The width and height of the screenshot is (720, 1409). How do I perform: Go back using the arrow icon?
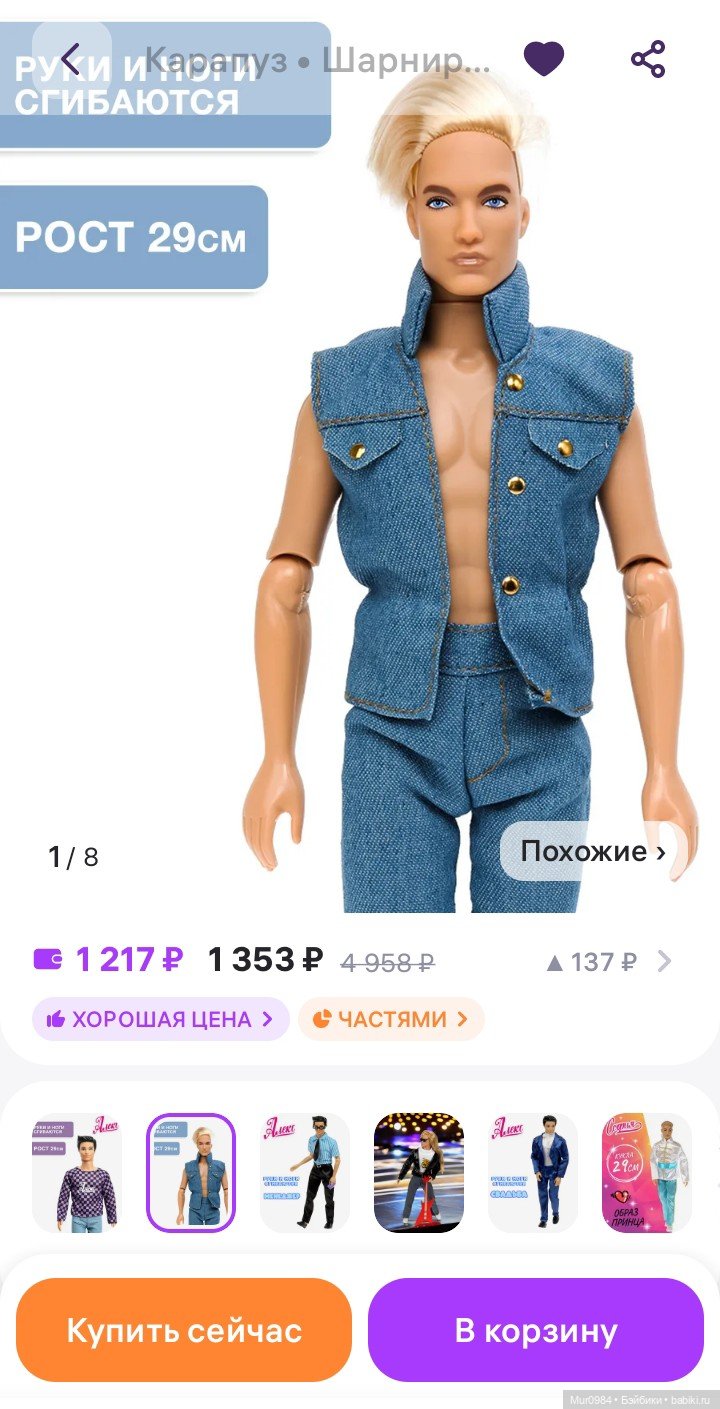click(x=70, y=60)
